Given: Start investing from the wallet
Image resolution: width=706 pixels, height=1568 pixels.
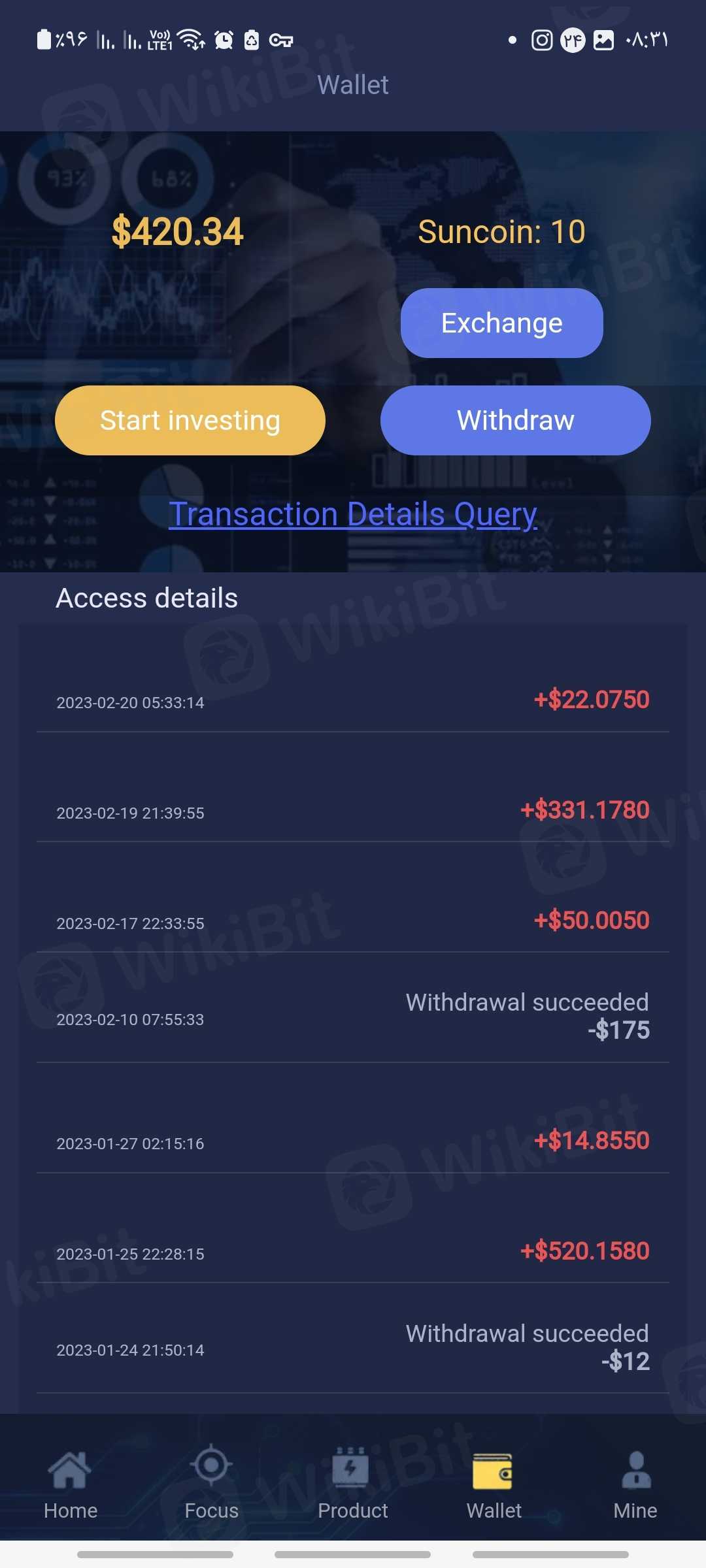Looking at the screenshot, I should coord(190,420).
